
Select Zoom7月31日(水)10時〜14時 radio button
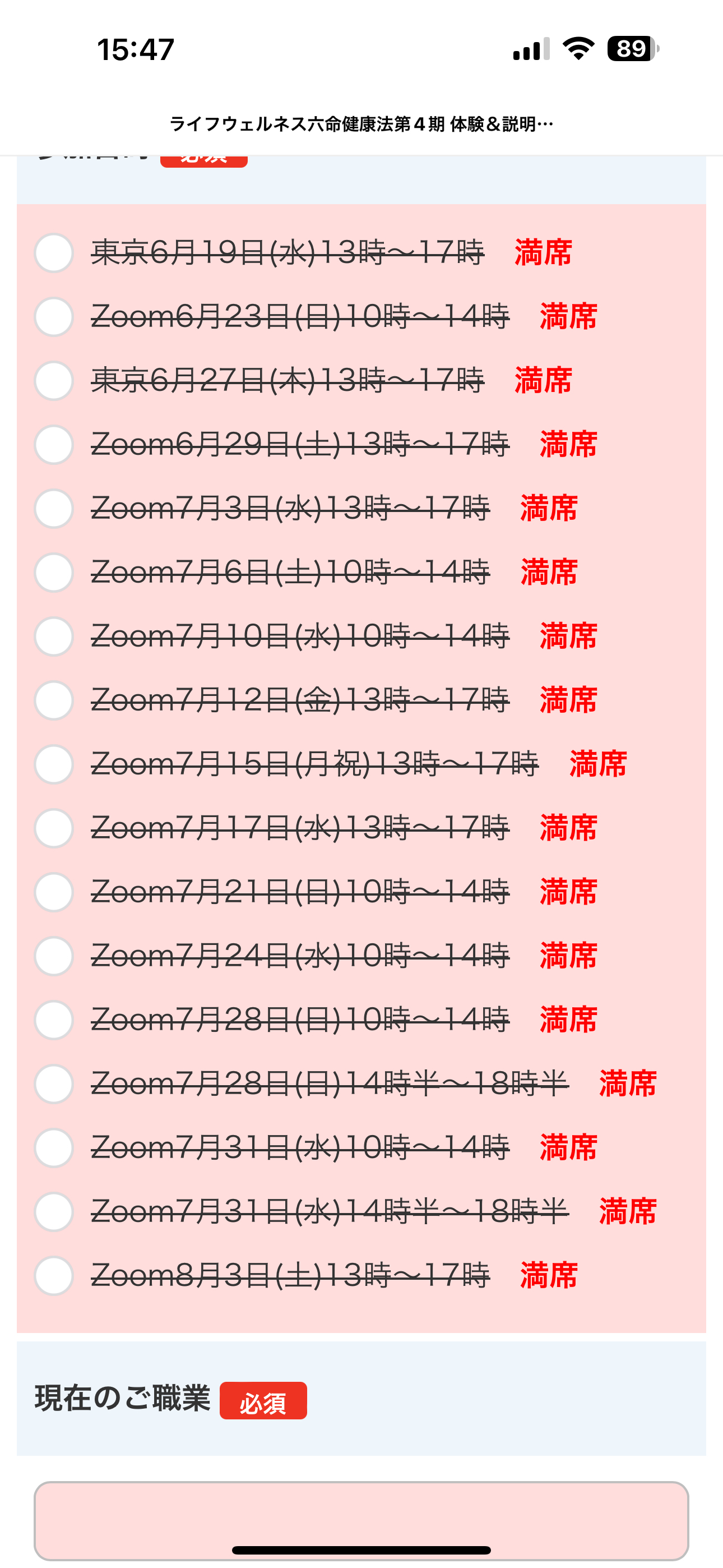(54, 1147)
